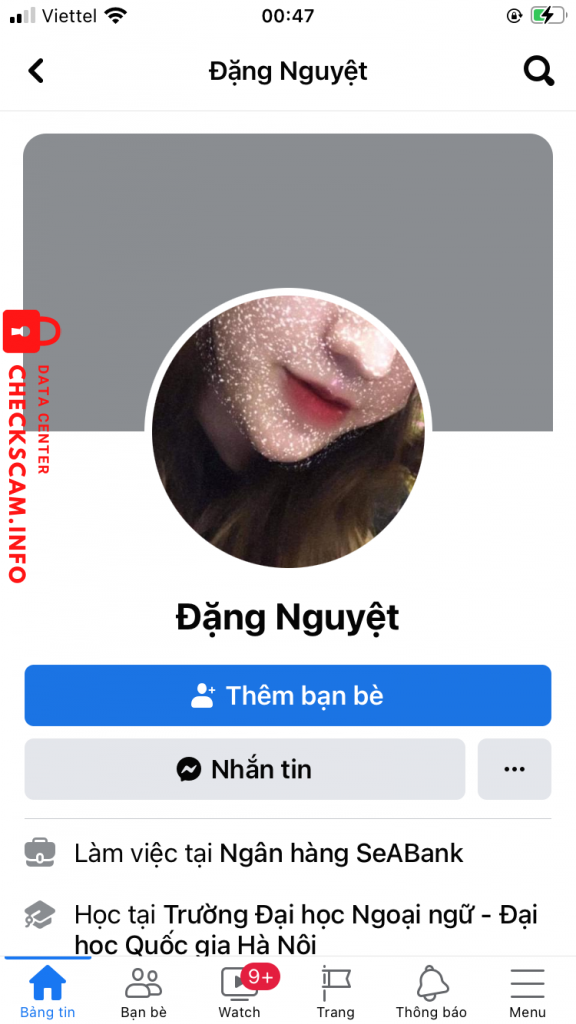The height and width of the screenshot is (1024, 576).
Task: Go back using the top-left arrow
Action: point(36,71)
